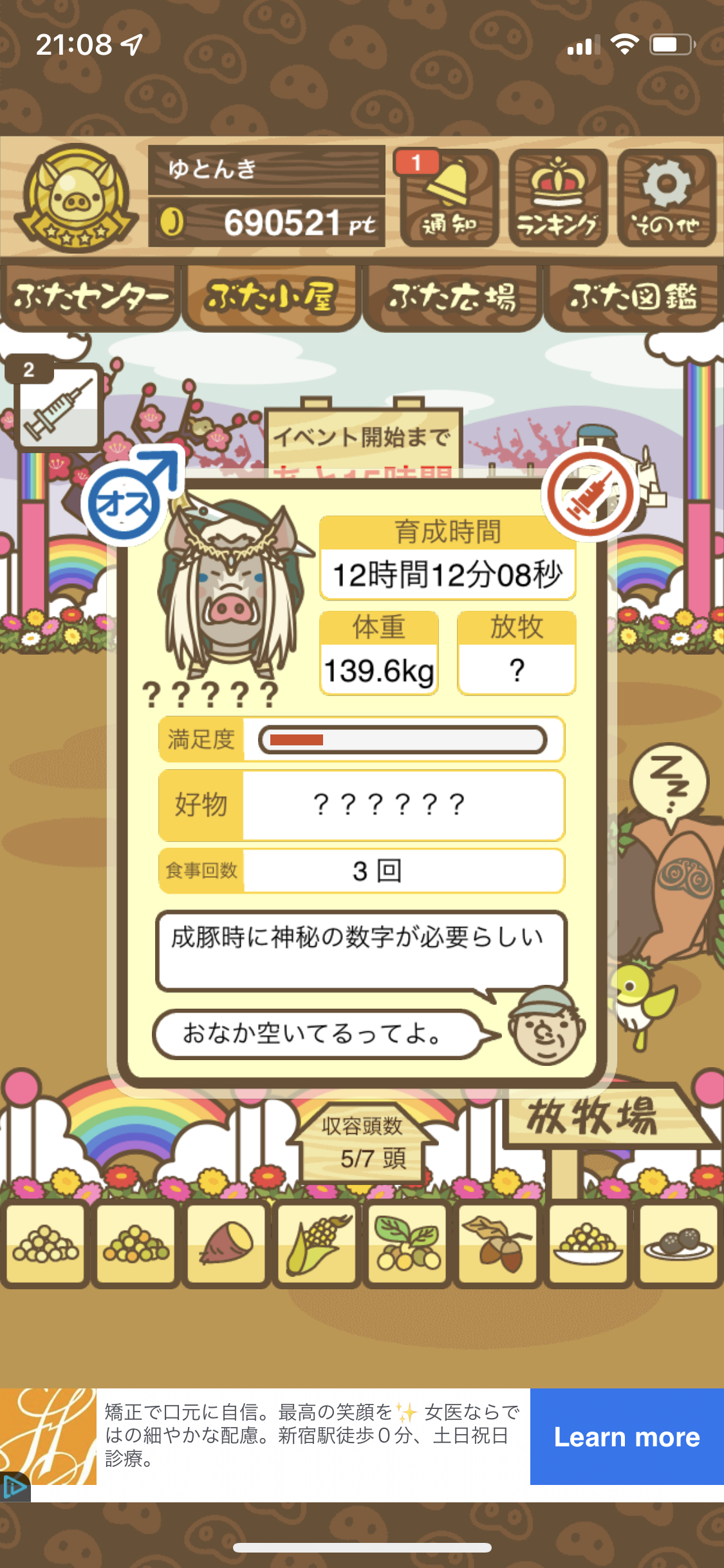
Task: Open the ランキング crown button
Action: (x=558, y=198)
